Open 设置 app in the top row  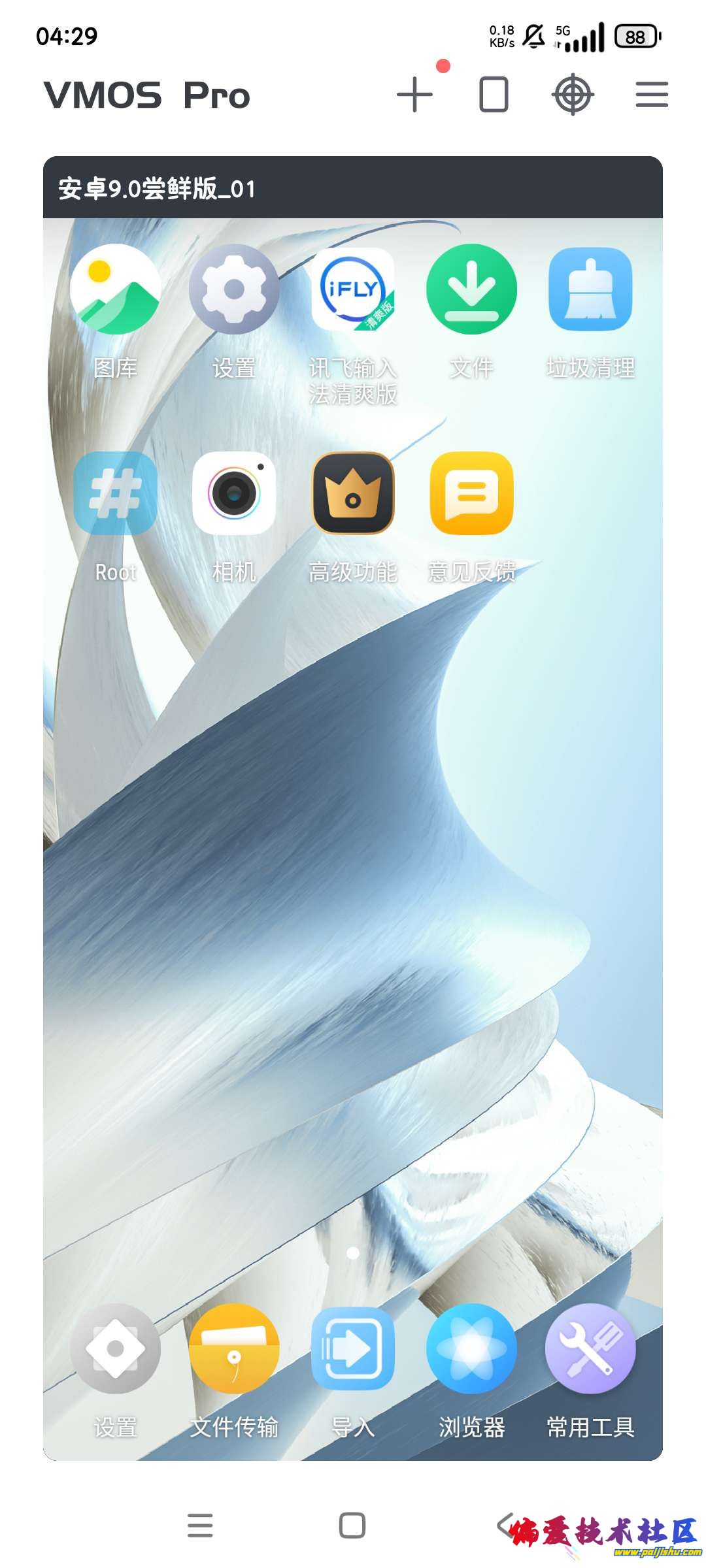pyautogui.click(x=234, y=289)
